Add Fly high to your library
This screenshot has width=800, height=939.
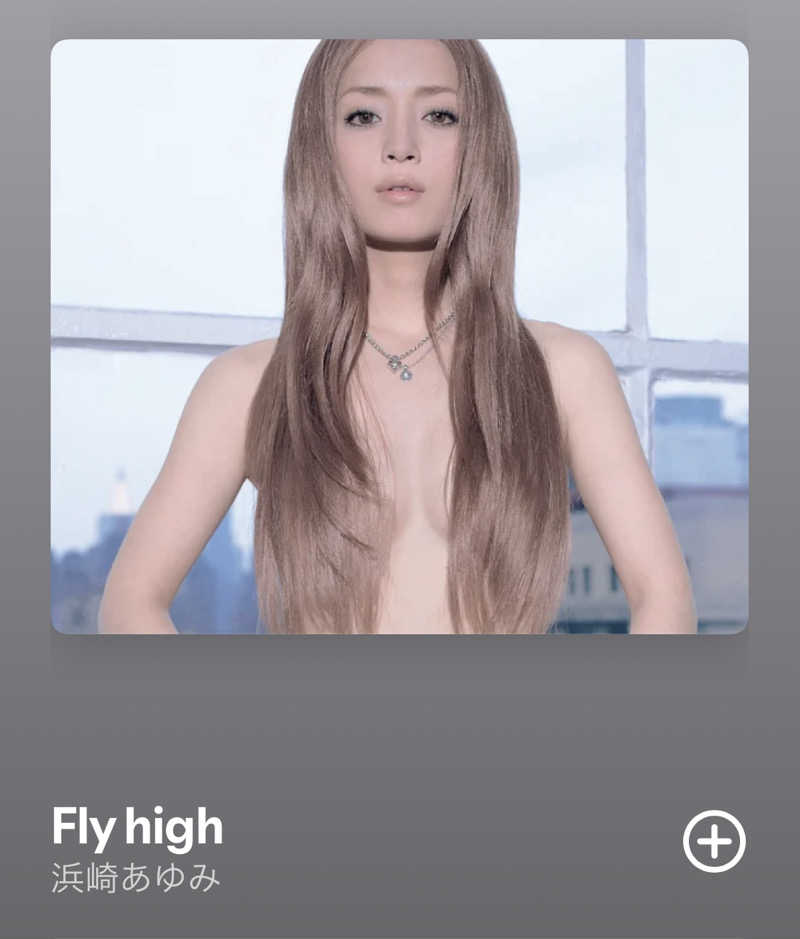[x=714, y=841]
